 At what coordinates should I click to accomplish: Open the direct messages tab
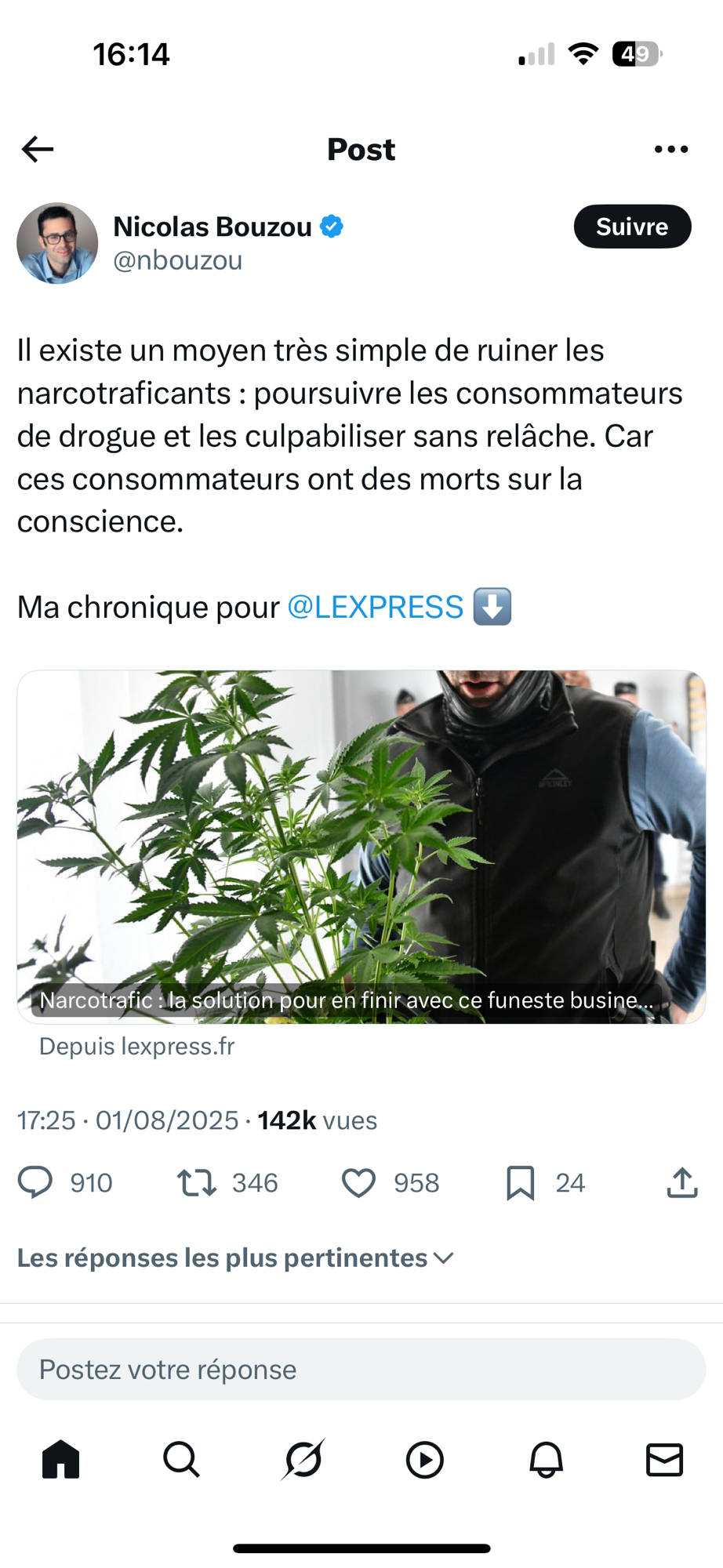coord(664,1460)
